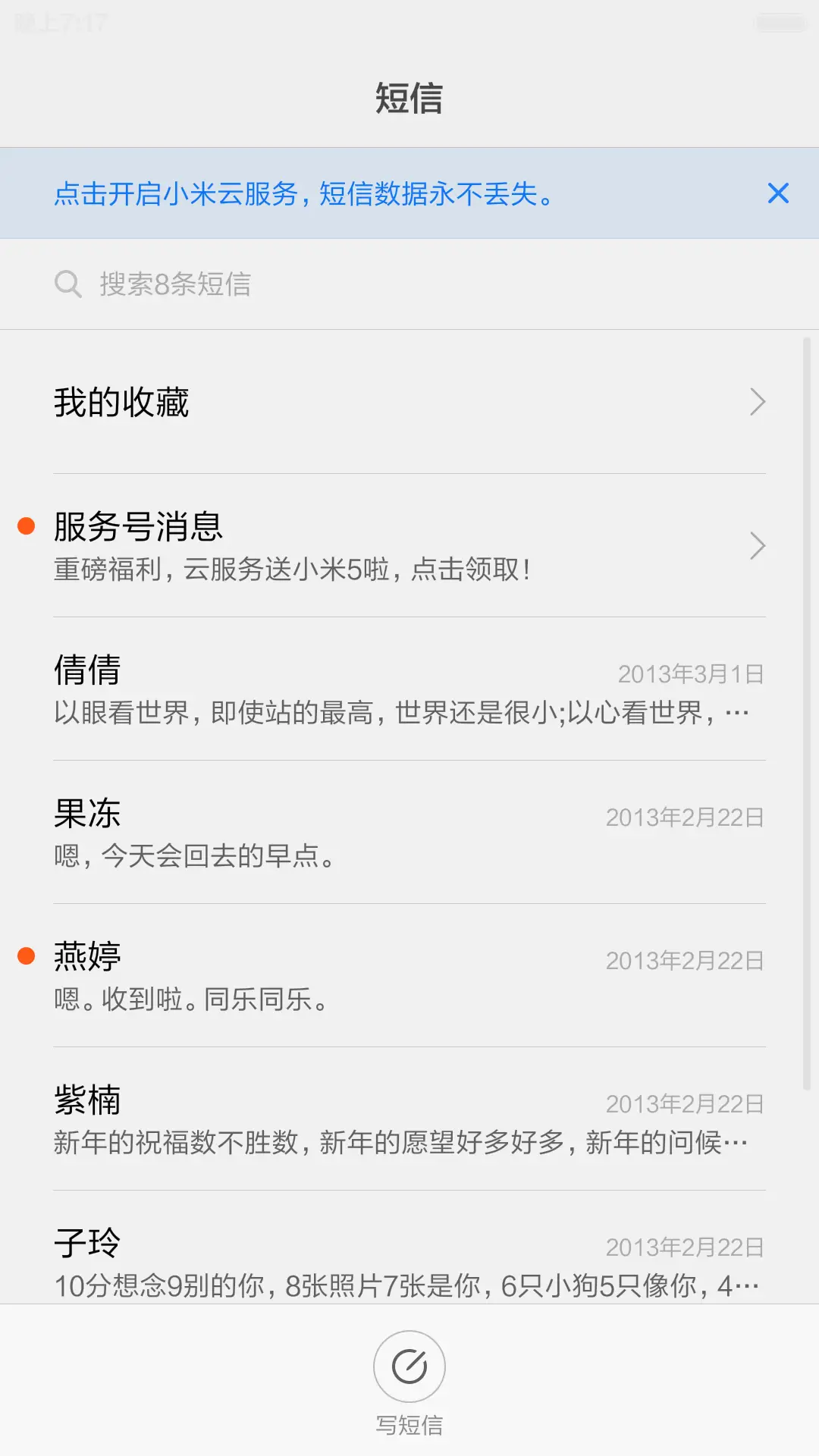Open 服务号消息 via its right arrow
819x1456 pixels.
(x=757, y=545)
